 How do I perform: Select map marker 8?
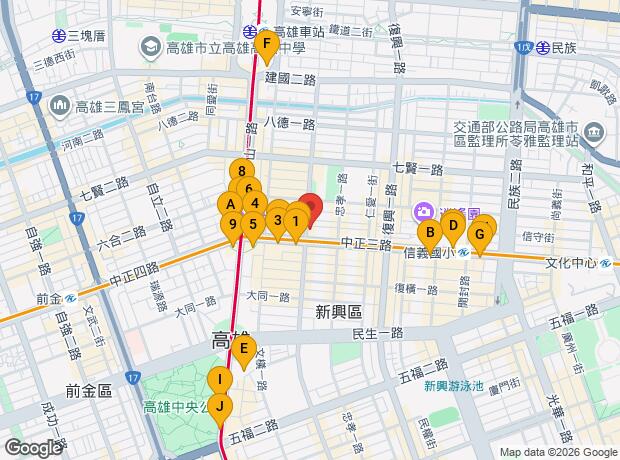241,171
